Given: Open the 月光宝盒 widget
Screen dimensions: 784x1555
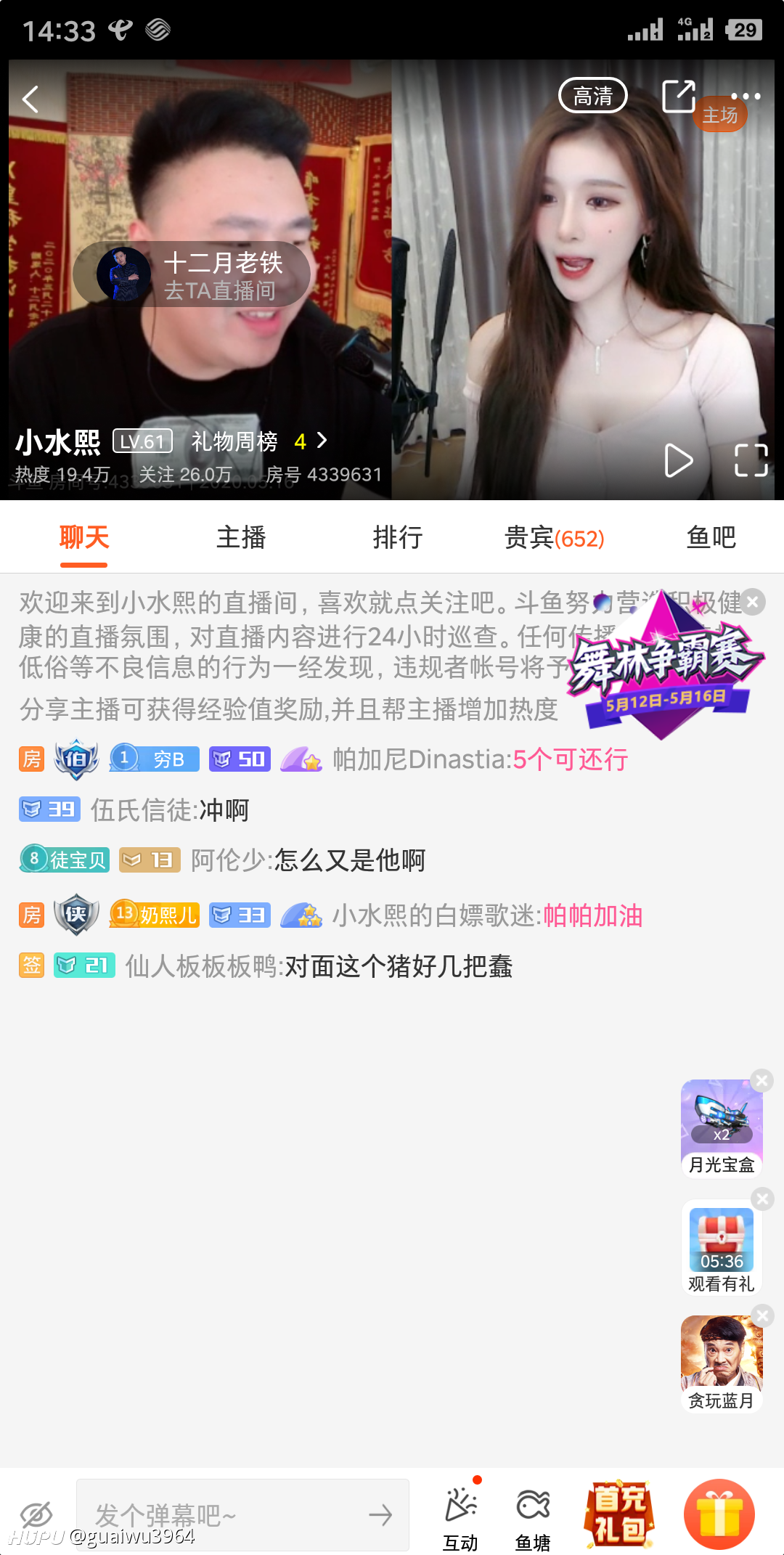Looking at the screenshot, I should coord(722,1128).
